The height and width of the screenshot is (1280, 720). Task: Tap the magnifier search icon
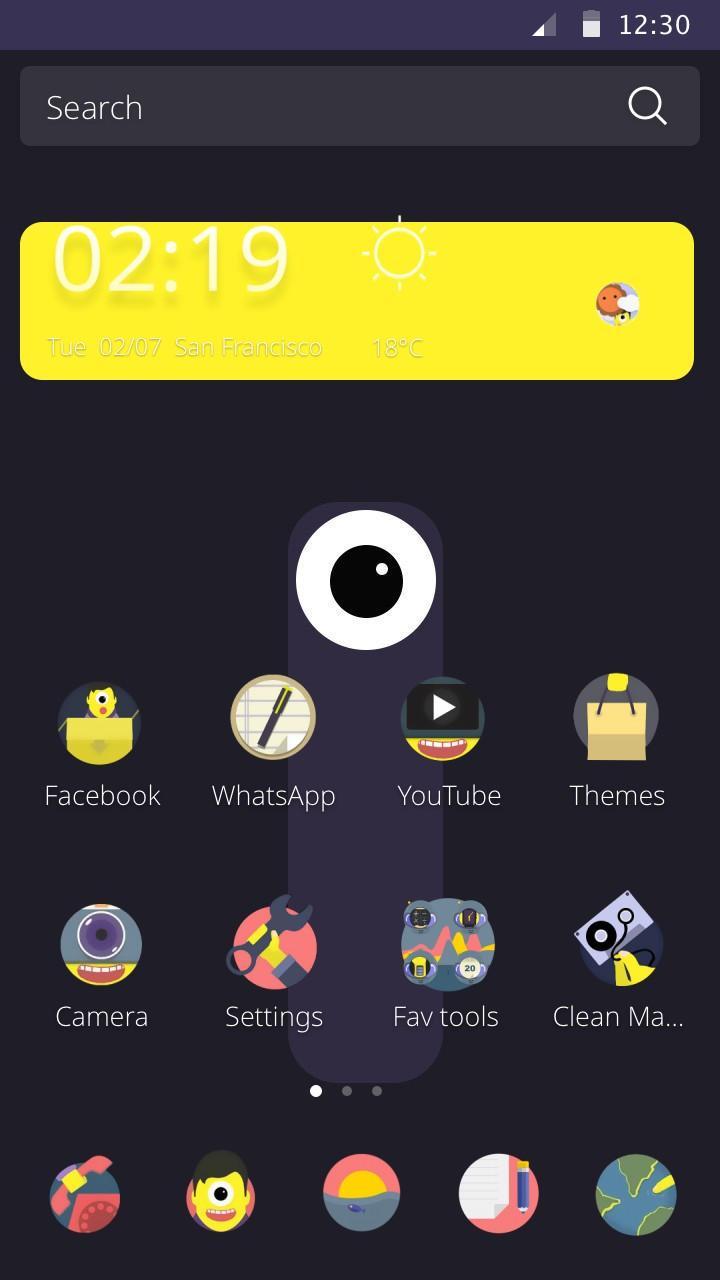[x=647, y=106]
